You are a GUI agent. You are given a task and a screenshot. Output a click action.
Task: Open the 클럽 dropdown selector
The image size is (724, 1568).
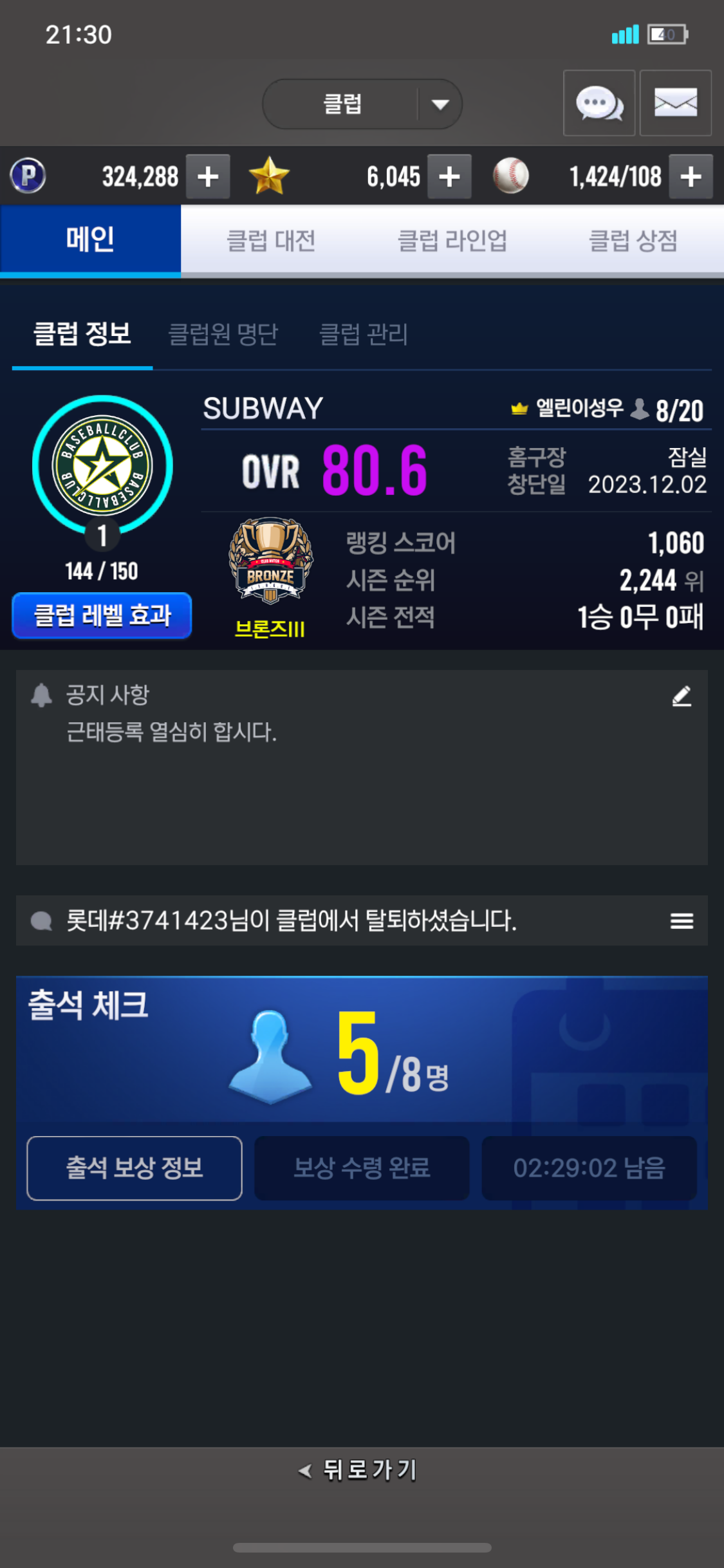pos(362,104)
